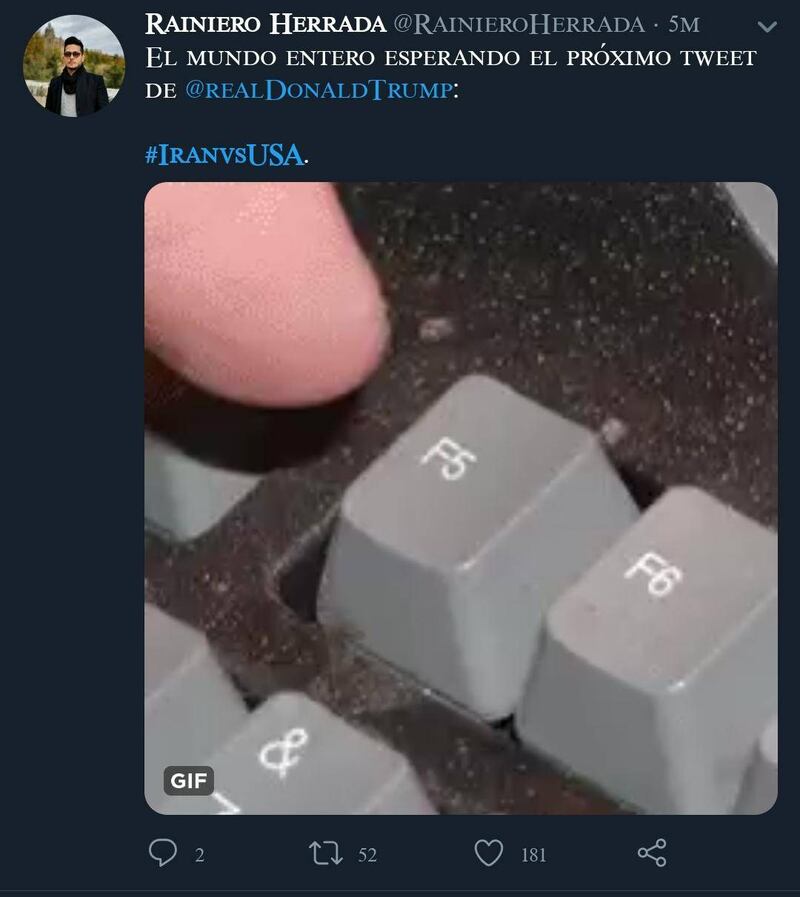Open the tweet options dropdown arrow
The height and width of the screenshot is (897, 800).
pyautogui.click(x=767, y=27)
